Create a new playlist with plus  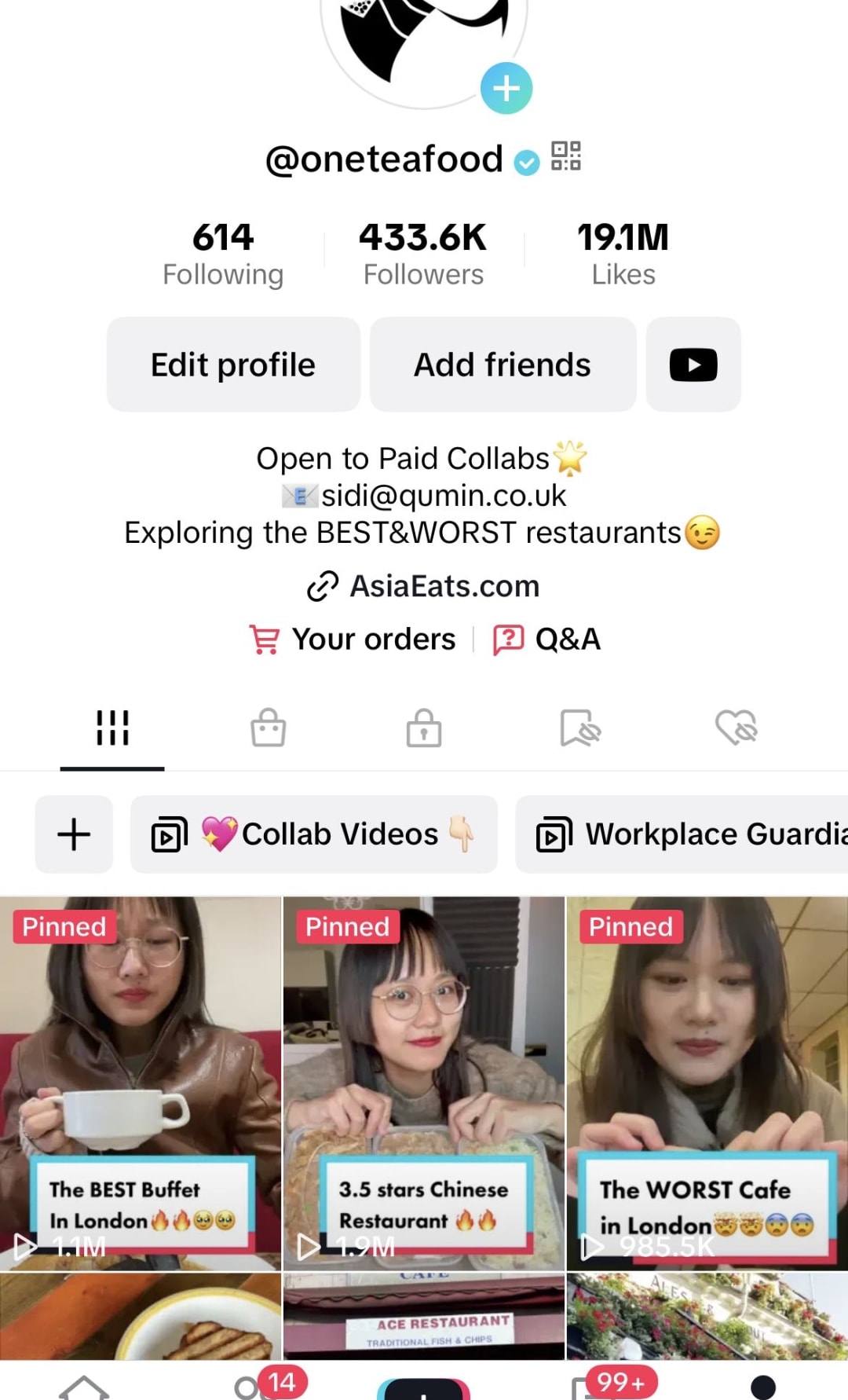(74, 834)
